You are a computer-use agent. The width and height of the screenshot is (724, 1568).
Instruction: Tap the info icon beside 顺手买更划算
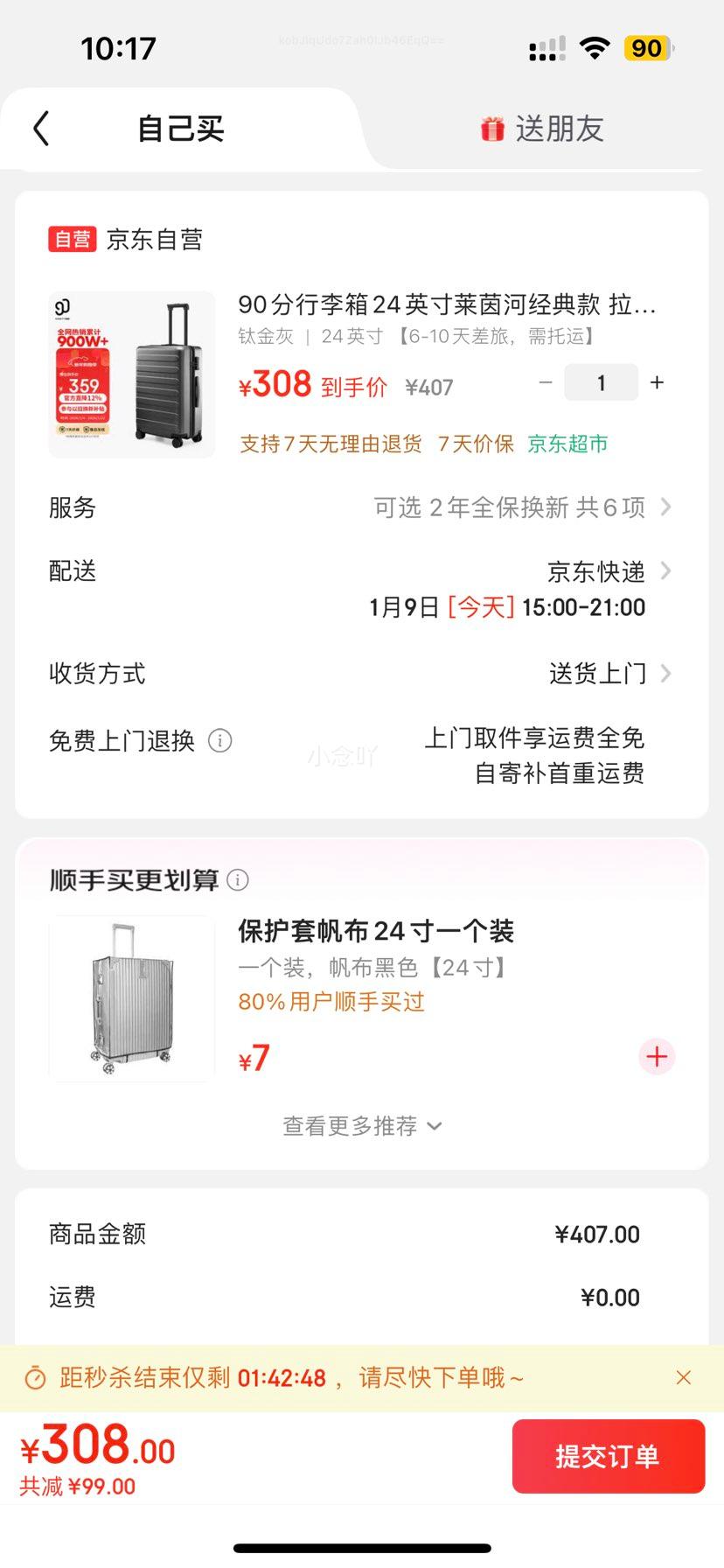[x=237, y=880]
